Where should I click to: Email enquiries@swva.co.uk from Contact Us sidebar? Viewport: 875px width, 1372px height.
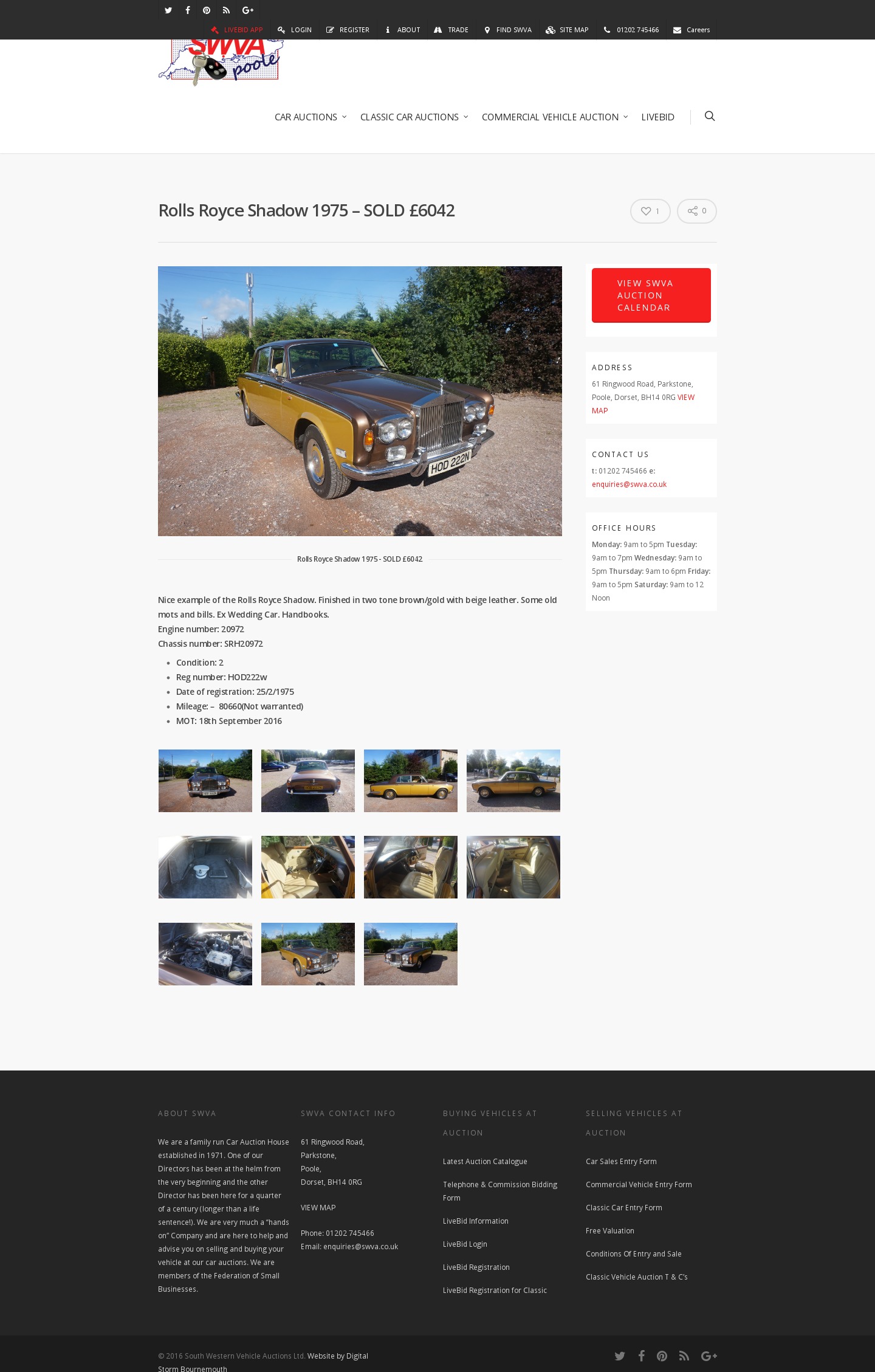point(629,484)
